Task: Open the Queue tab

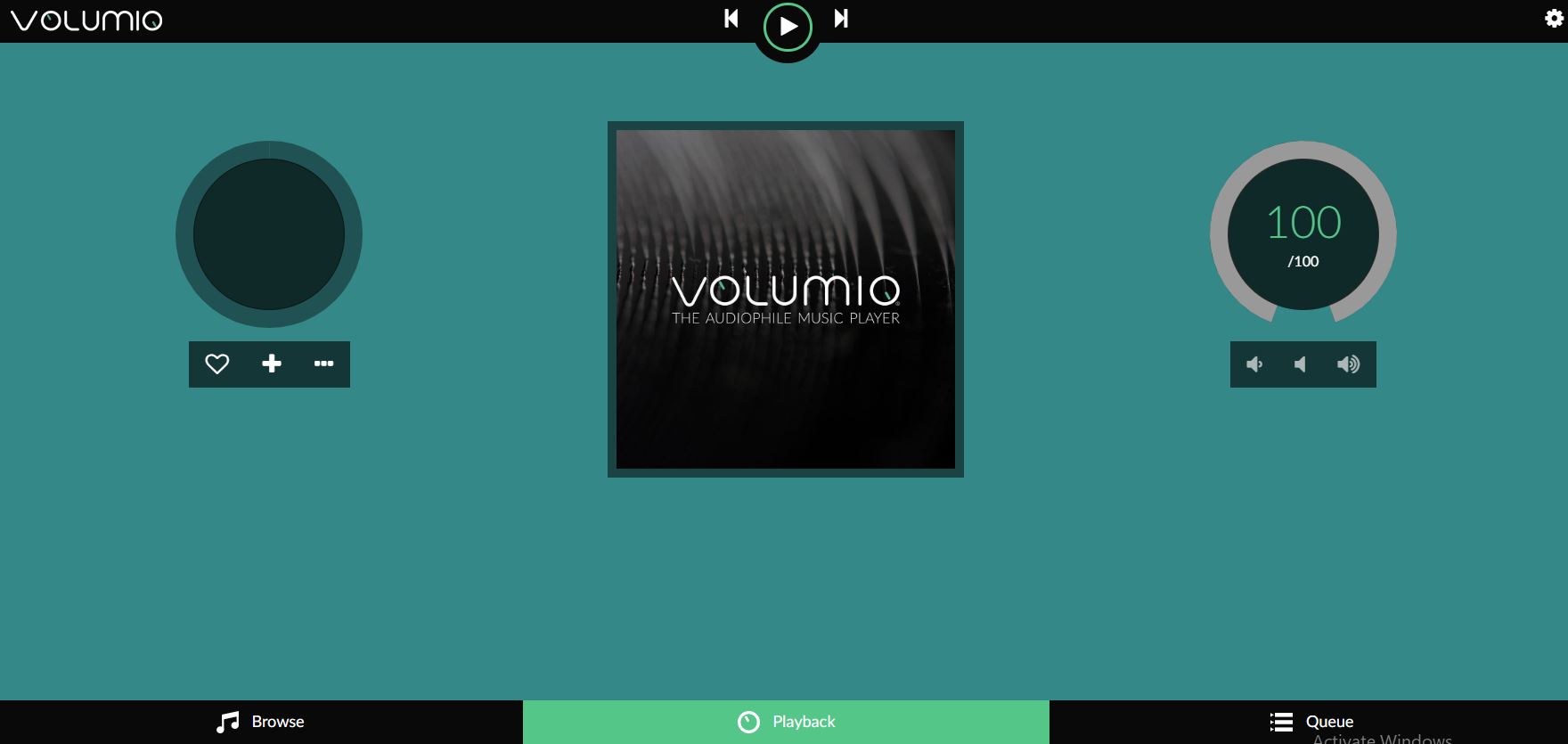Action: click(x=1311, y=722)
